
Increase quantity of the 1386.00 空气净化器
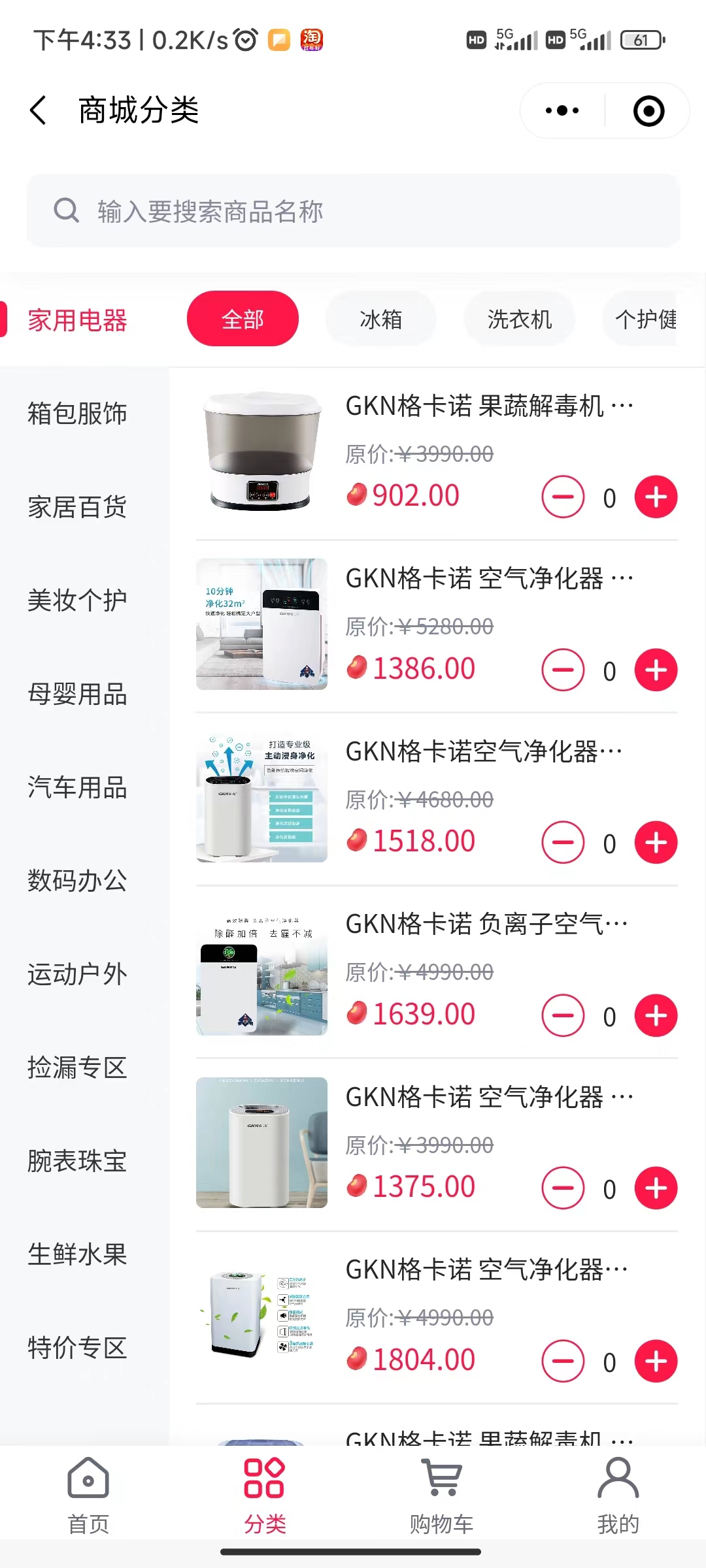656,670
